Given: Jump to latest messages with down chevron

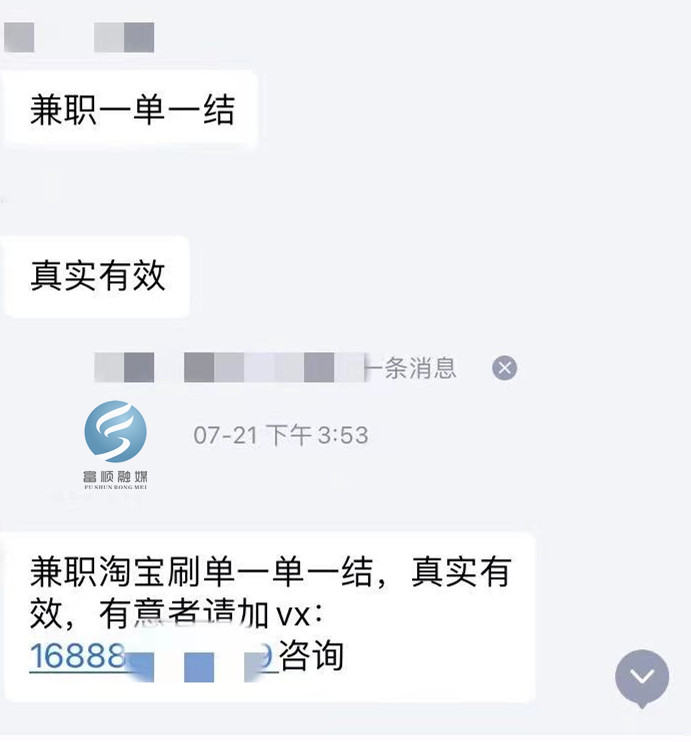Looking at the screenshot, I should 641,678.
